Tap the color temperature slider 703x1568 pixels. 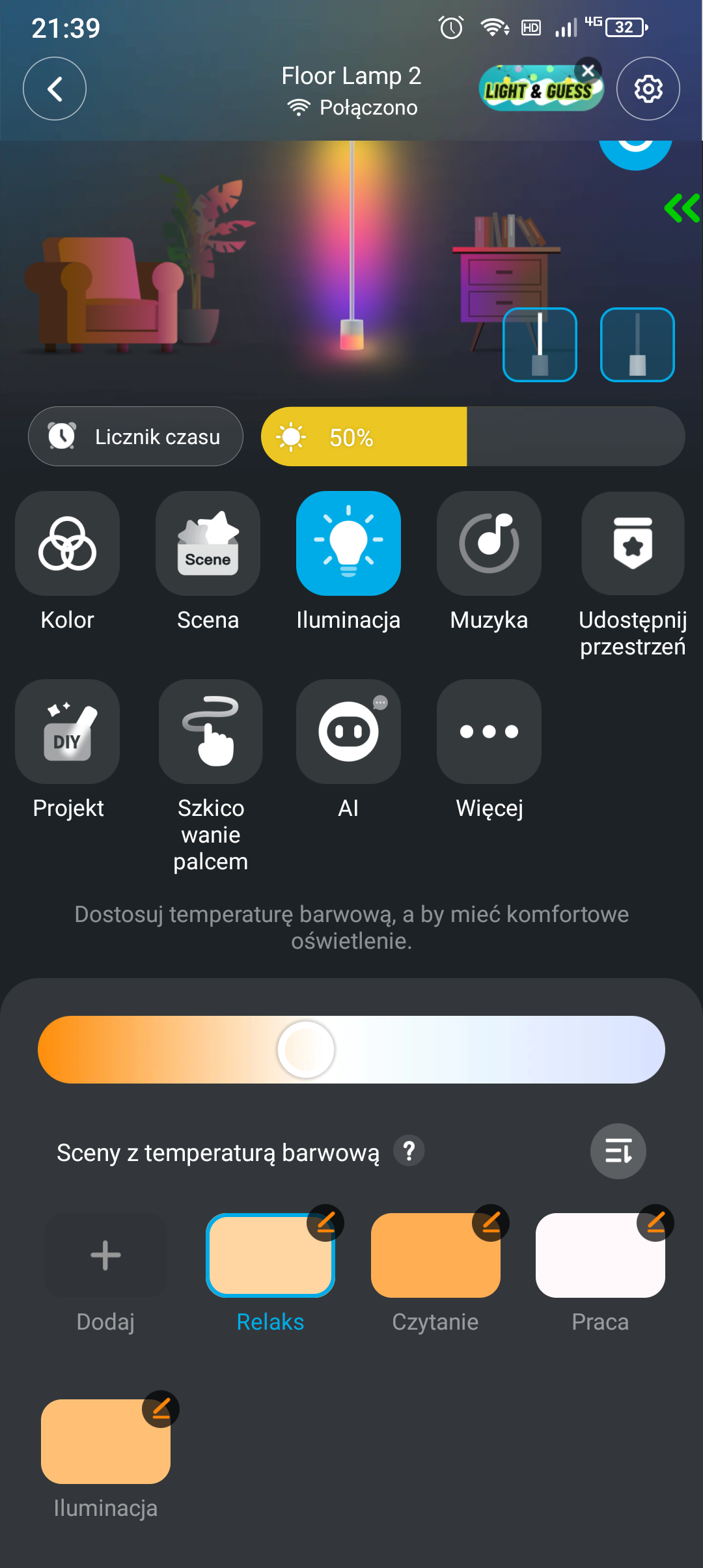[351, 1050]
